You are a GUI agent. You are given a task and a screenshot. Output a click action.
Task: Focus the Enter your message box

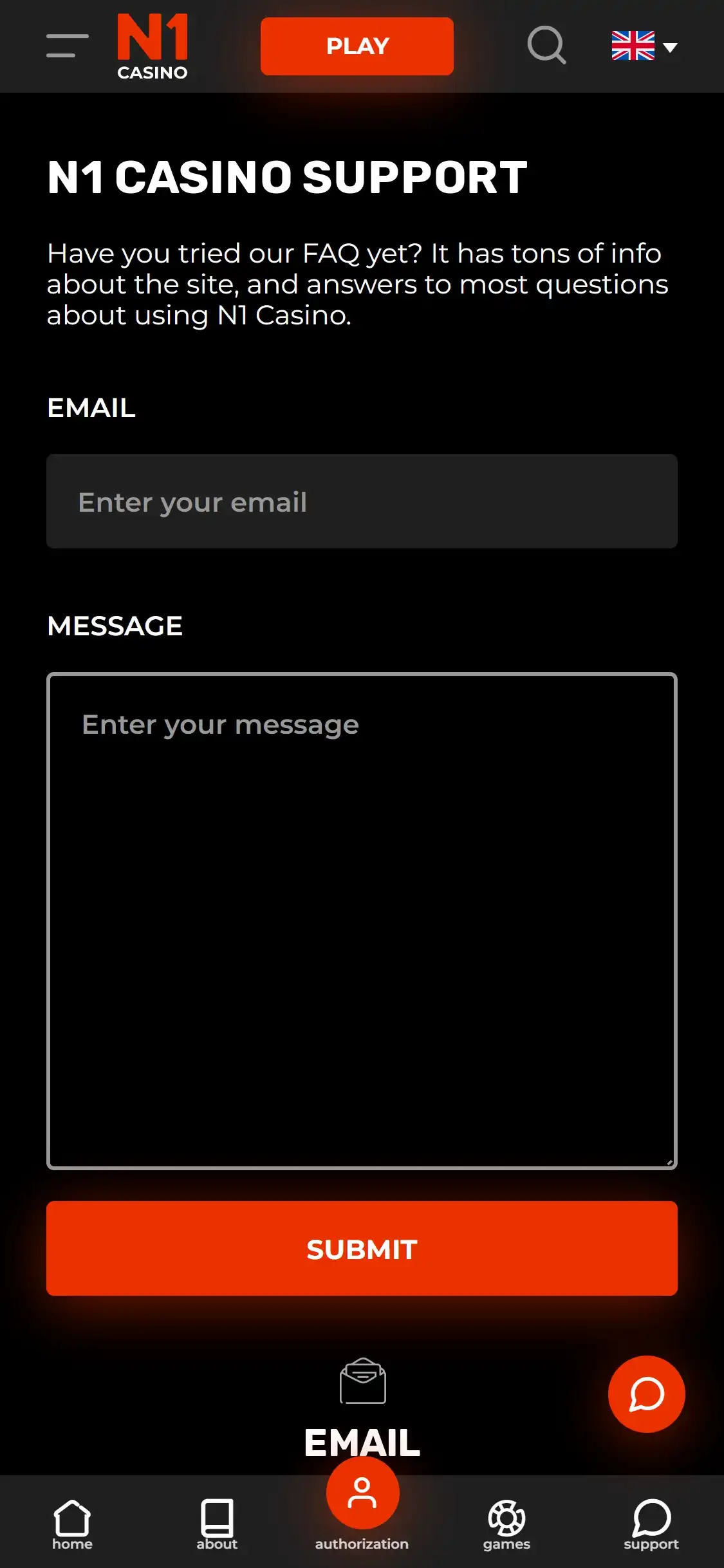click(362, 920)
